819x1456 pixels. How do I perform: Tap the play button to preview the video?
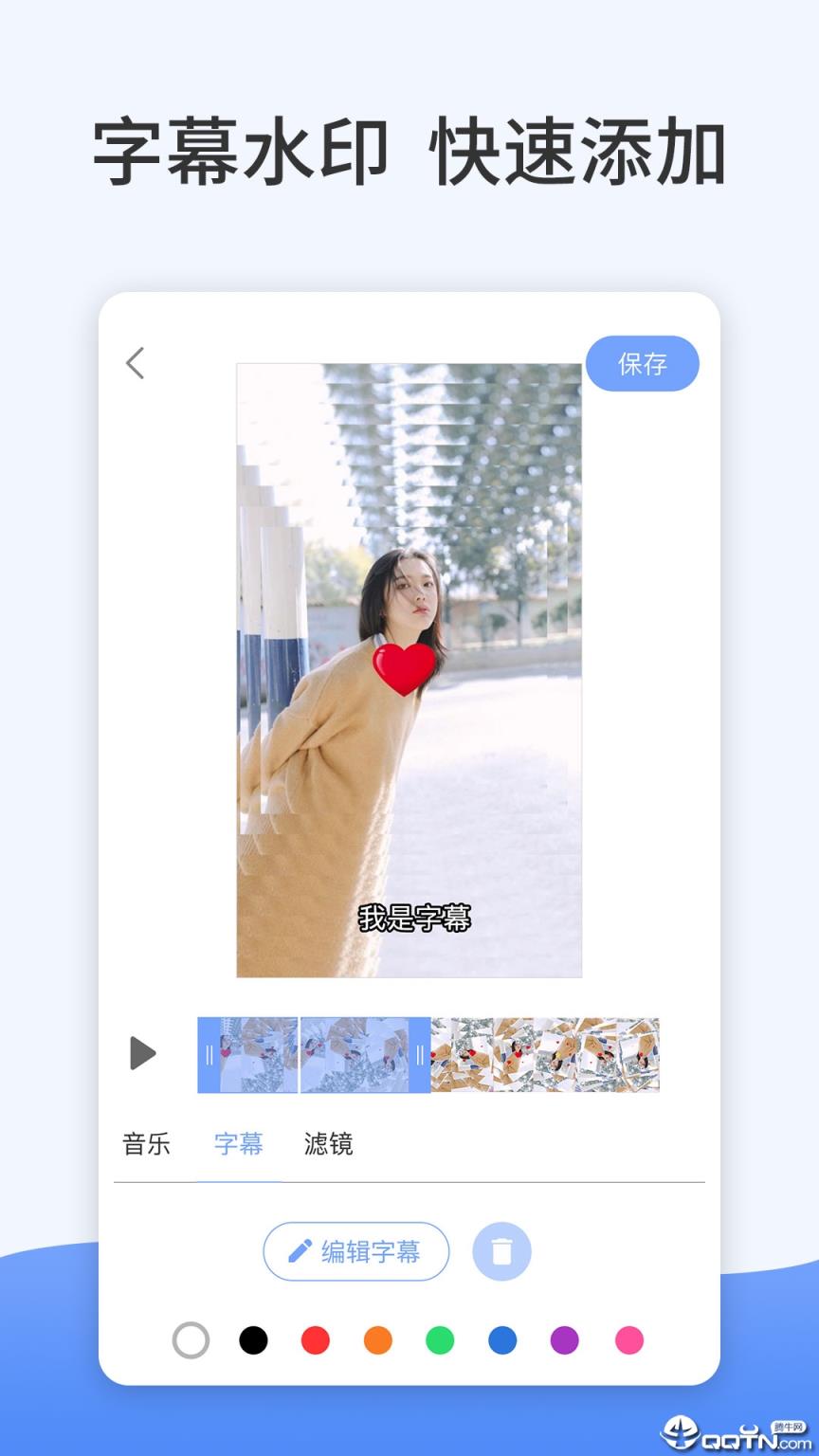click(144, 1054)
